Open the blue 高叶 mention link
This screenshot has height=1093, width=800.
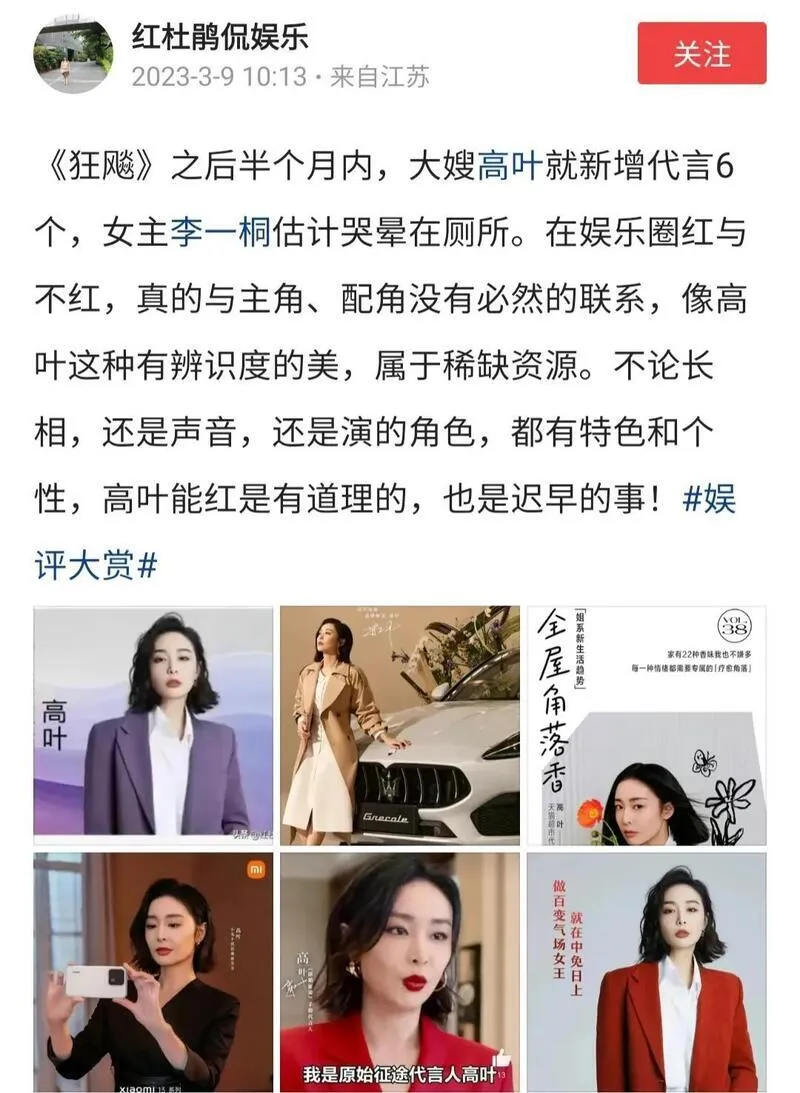[x=510, y=165]
